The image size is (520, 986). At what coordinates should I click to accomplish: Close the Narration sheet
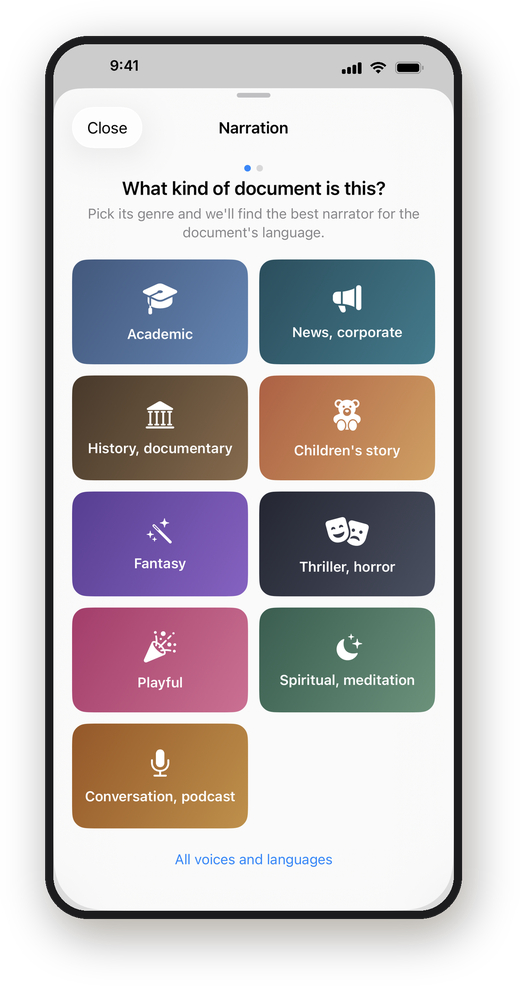point(107,128)
